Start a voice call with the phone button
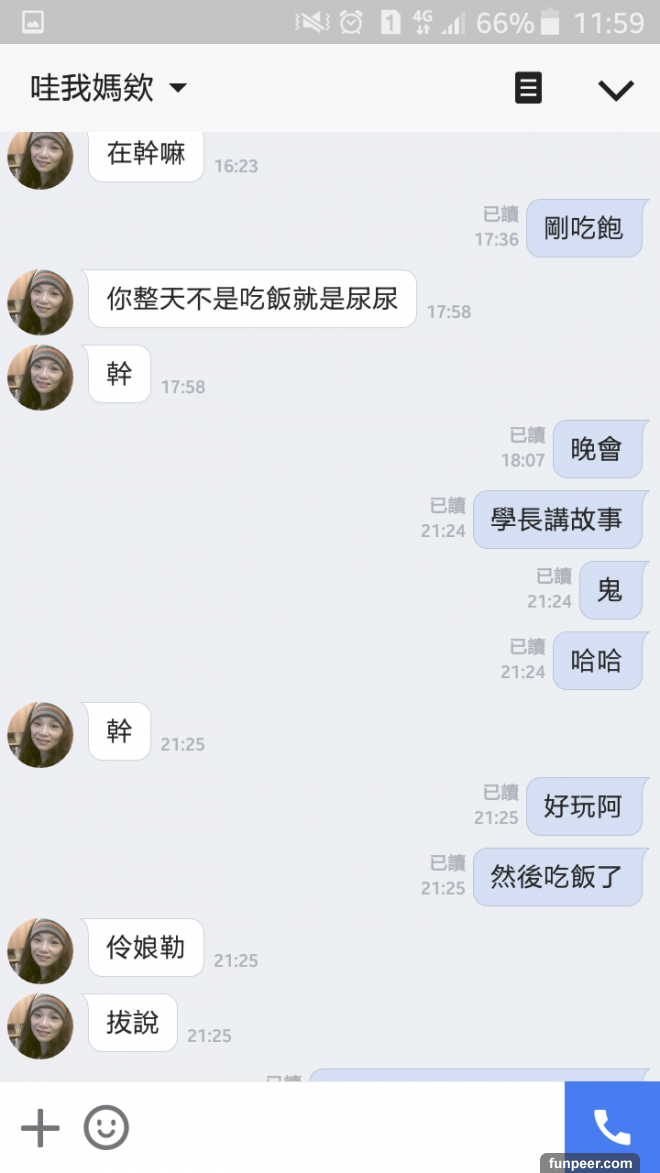The image size is (660, 1173). tap(612, 1127)
